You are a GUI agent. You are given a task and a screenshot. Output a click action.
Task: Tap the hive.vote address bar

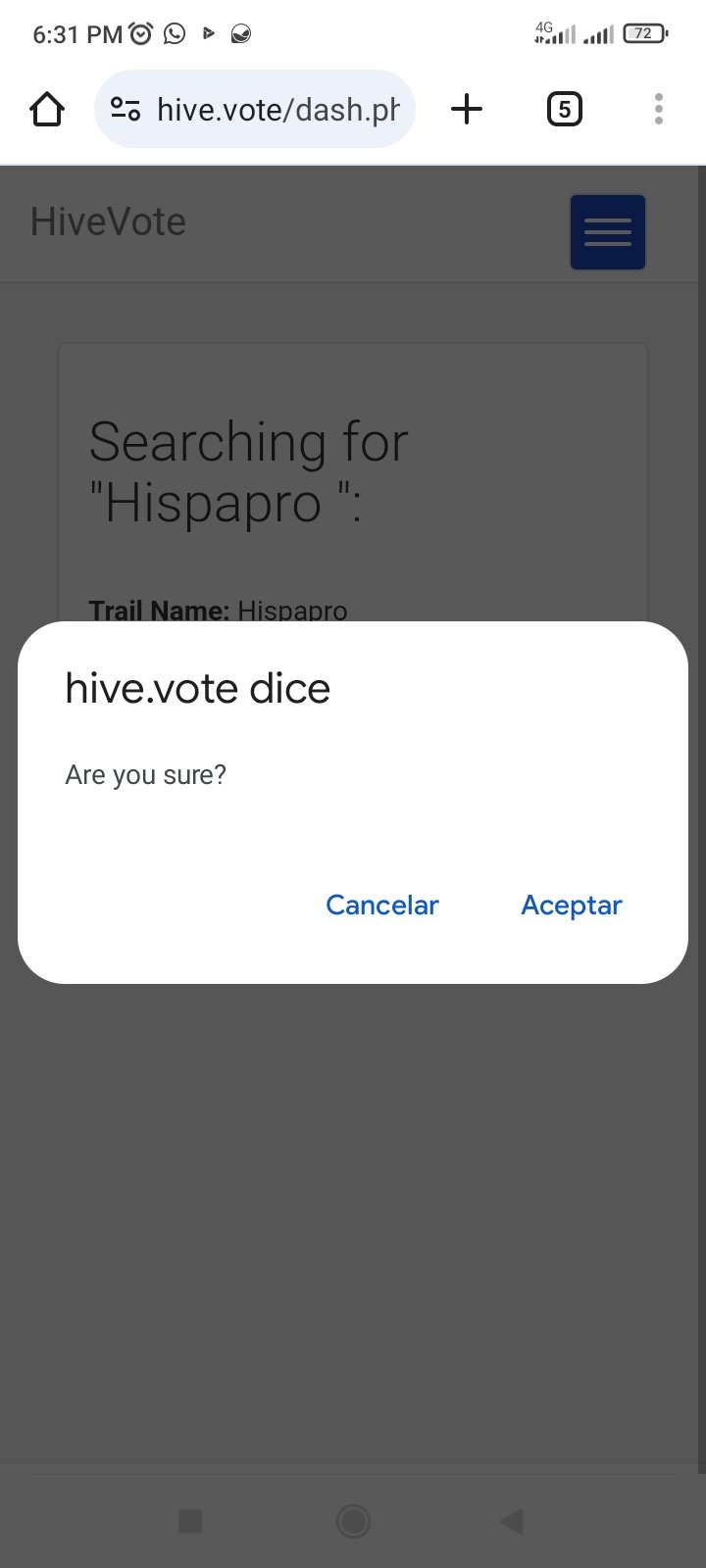pos(255,109)
